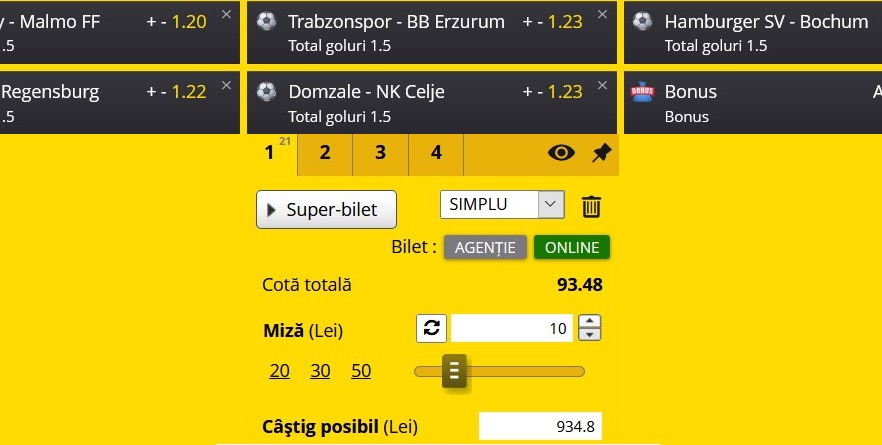Toggle the eye visibility icon
The image size is (882, 445).
pyautogui.click(x=562, y=153)
